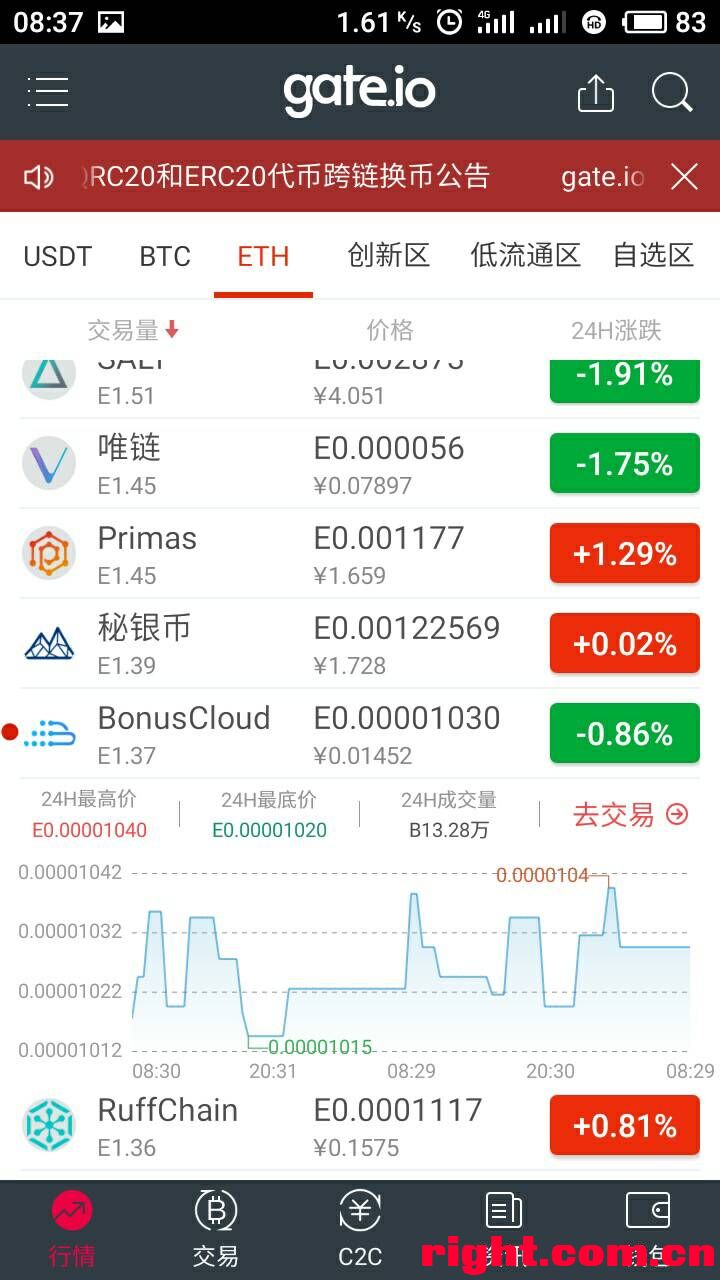
Task: Sort list by 24H涨跌 column
Action: coord(616,330)
